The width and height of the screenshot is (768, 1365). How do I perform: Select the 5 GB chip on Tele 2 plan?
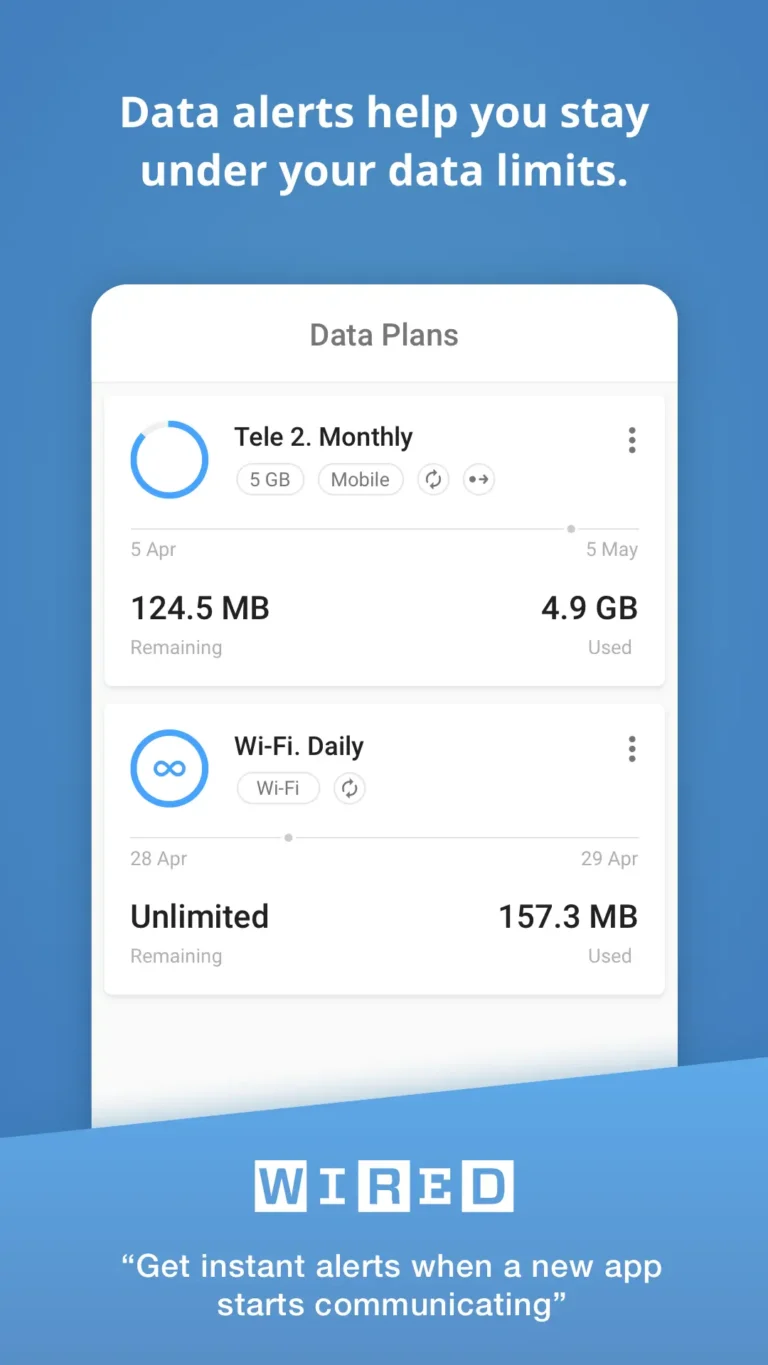270,480
